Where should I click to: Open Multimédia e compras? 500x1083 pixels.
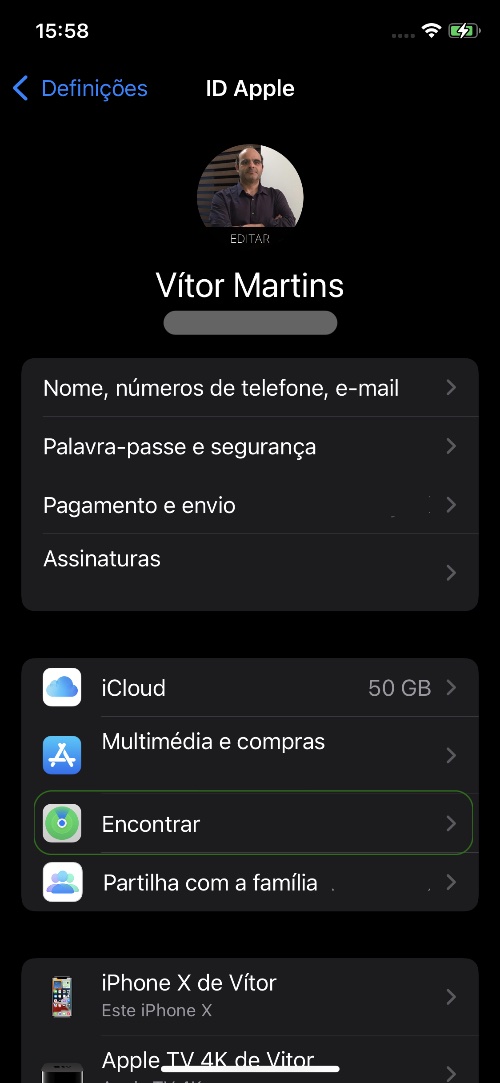coord(250,754)
